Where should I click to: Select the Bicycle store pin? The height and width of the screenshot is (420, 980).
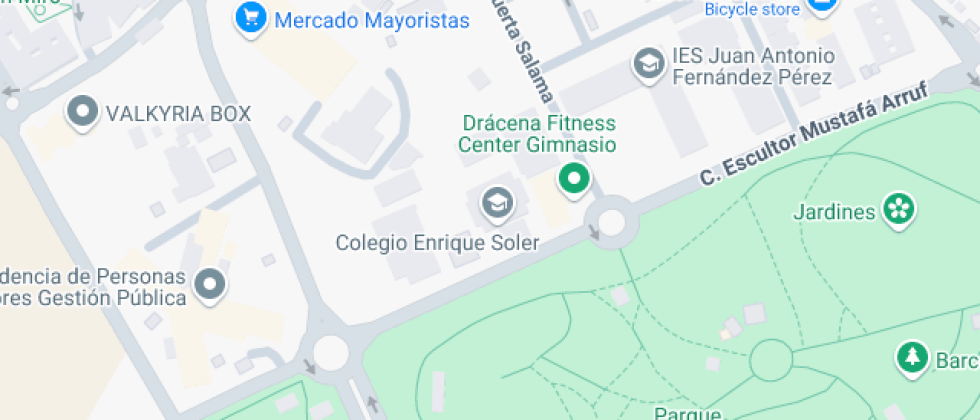[822, 5]
